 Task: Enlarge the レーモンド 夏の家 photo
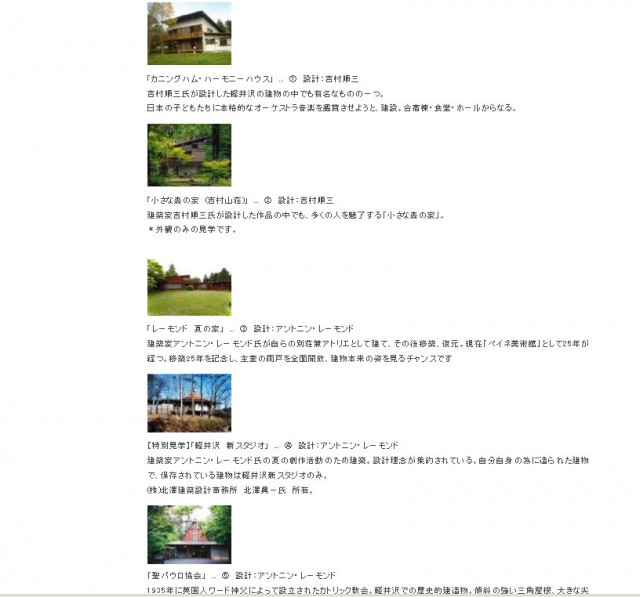pyautogui.click(x=189, y=287)
